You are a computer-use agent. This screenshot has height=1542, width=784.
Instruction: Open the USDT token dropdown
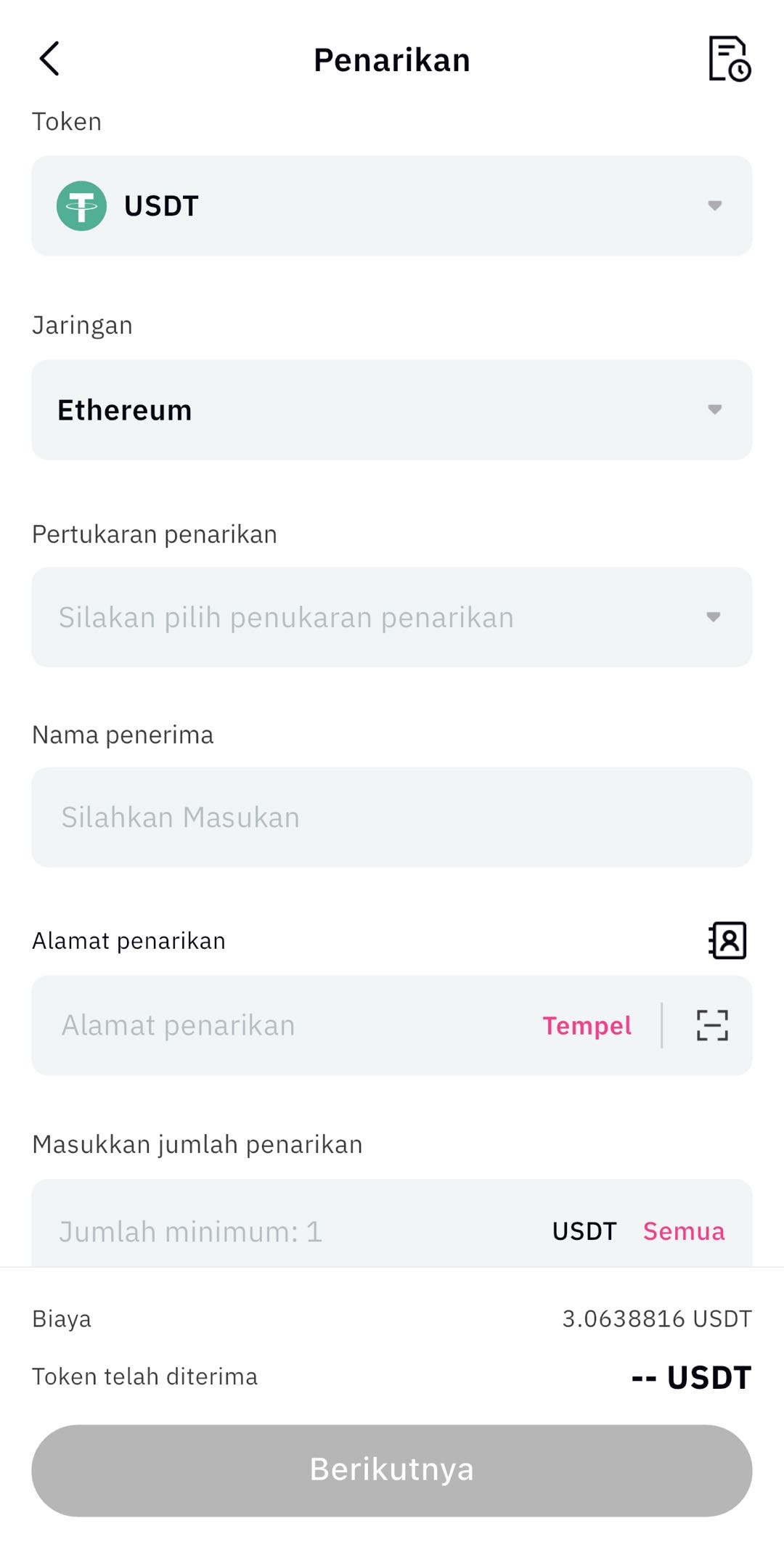click(391, 205)
